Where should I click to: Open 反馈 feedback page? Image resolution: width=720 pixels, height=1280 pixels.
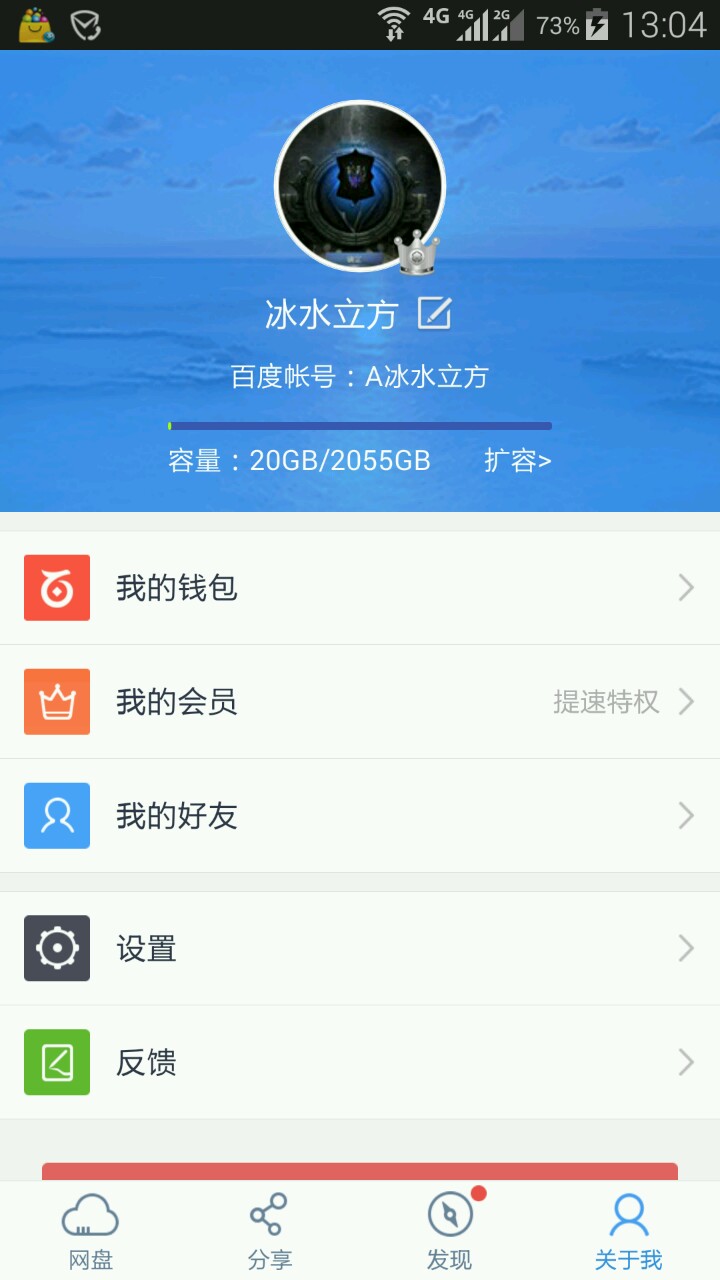pyautogui.click(x=360, y=1062)
